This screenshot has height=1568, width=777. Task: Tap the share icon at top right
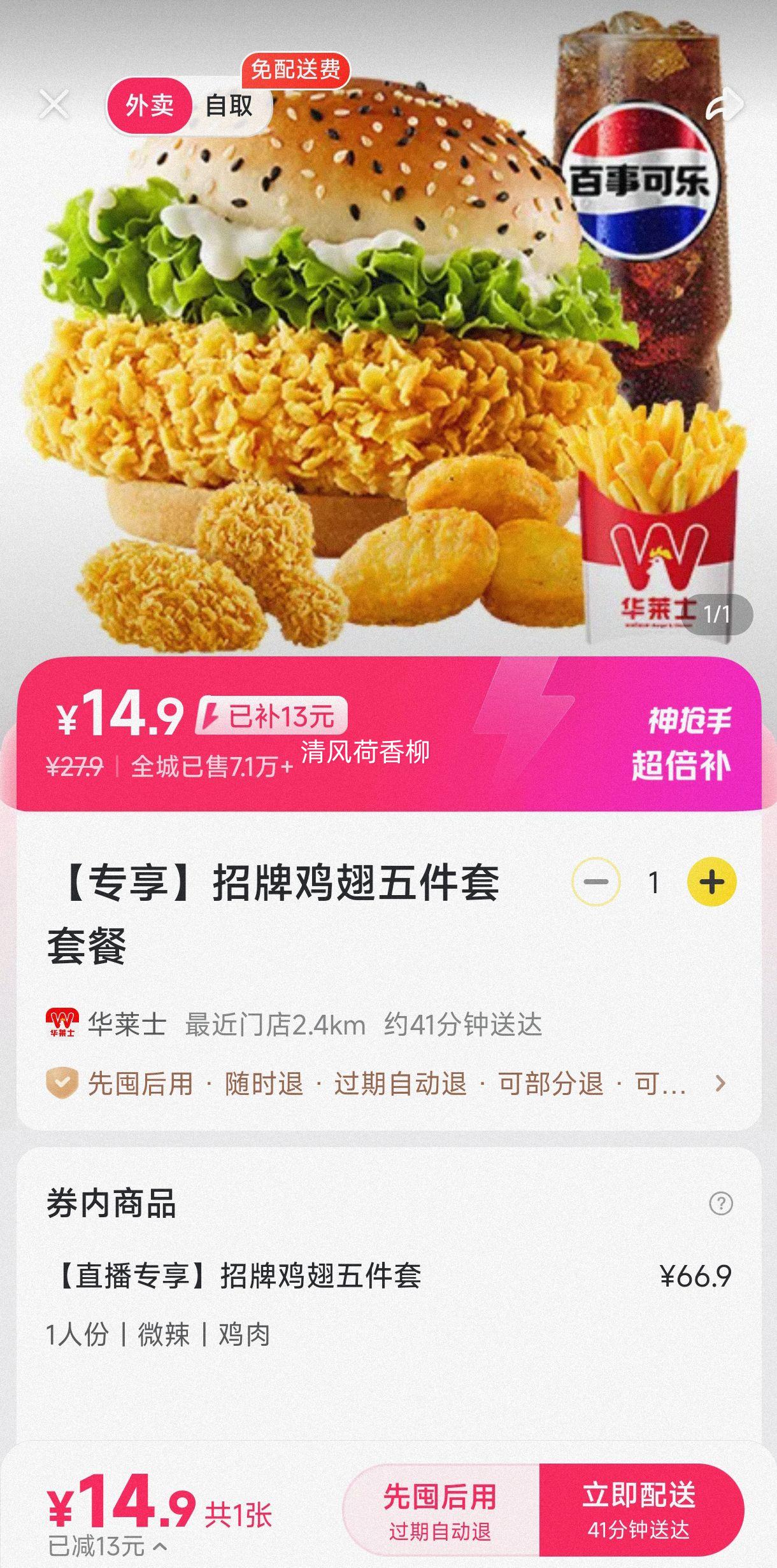(x=725, y=105)
